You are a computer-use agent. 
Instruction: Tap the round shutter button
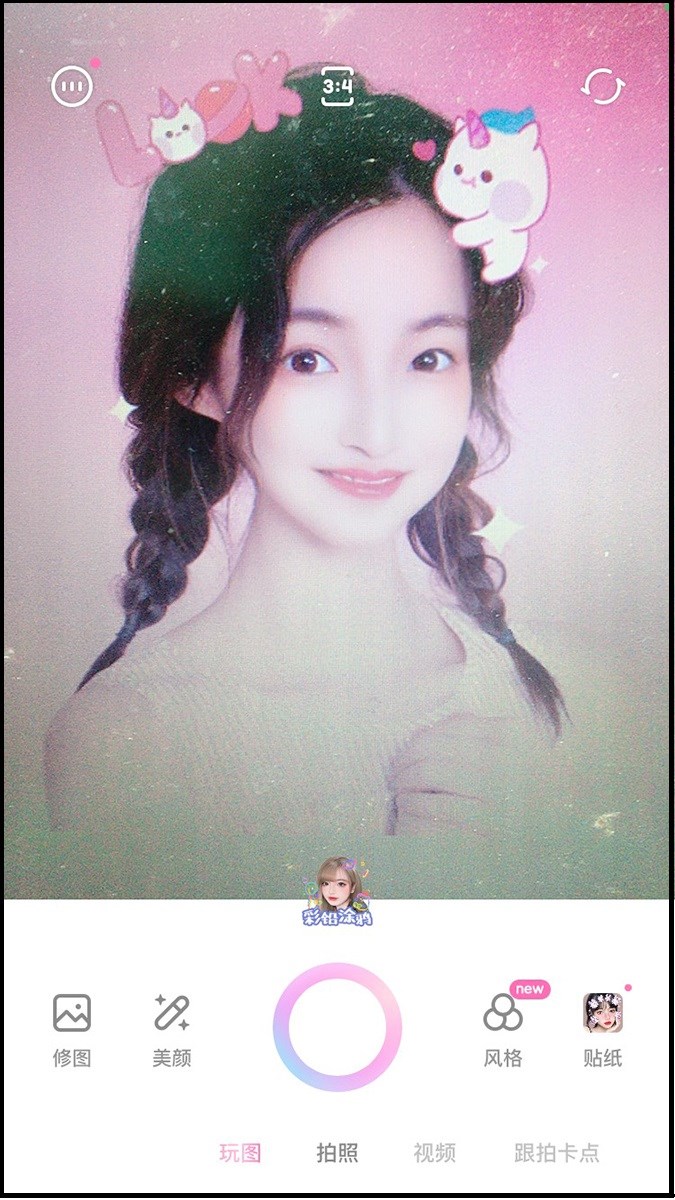pos(337,1026)
